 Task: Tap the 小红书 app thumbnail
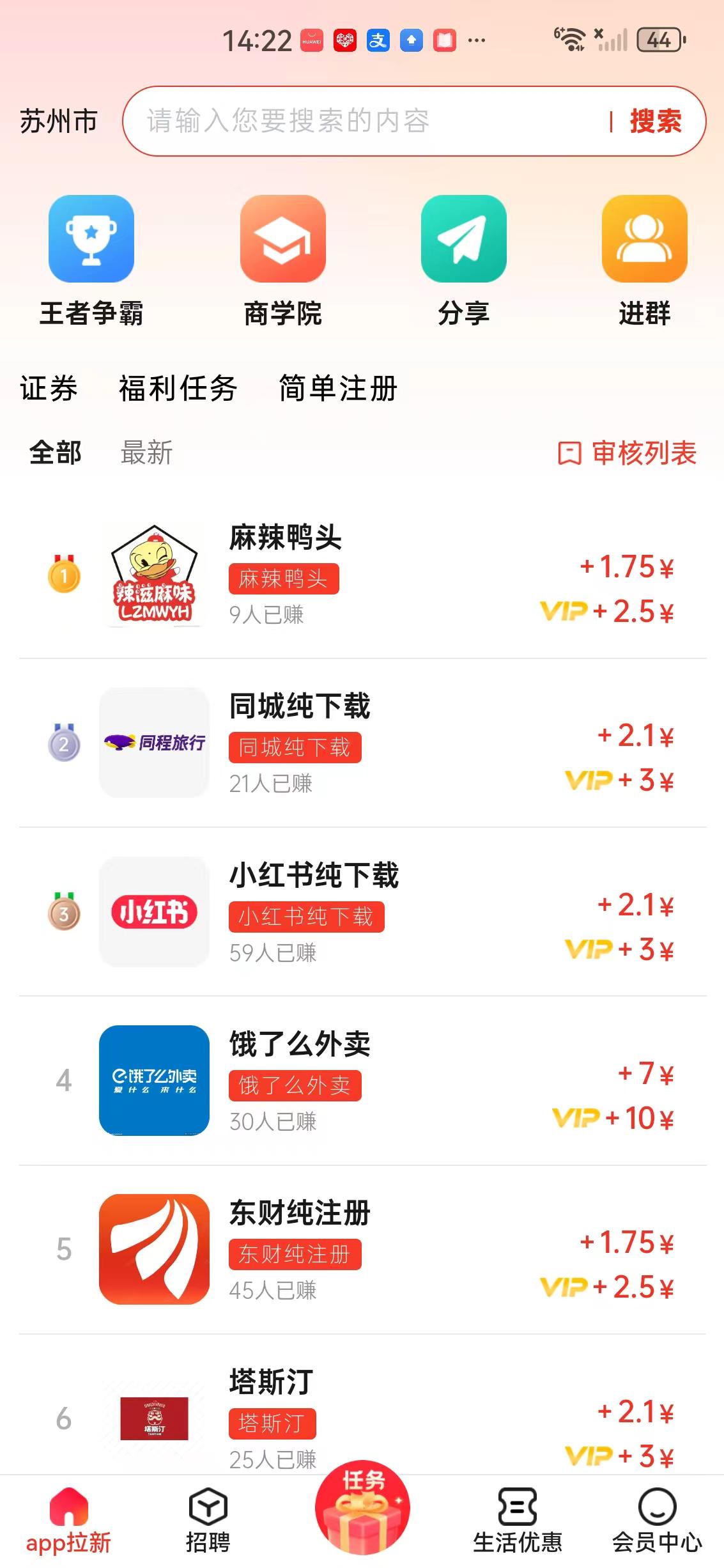click(153, 913)
